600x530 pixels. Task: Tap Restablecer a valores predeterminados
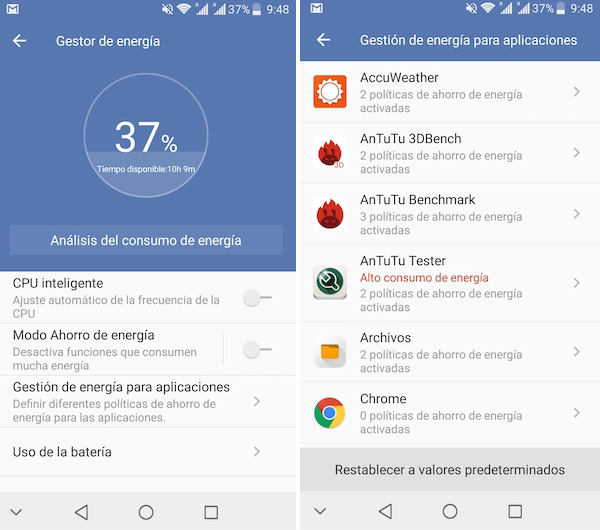[x=449, y=469]
